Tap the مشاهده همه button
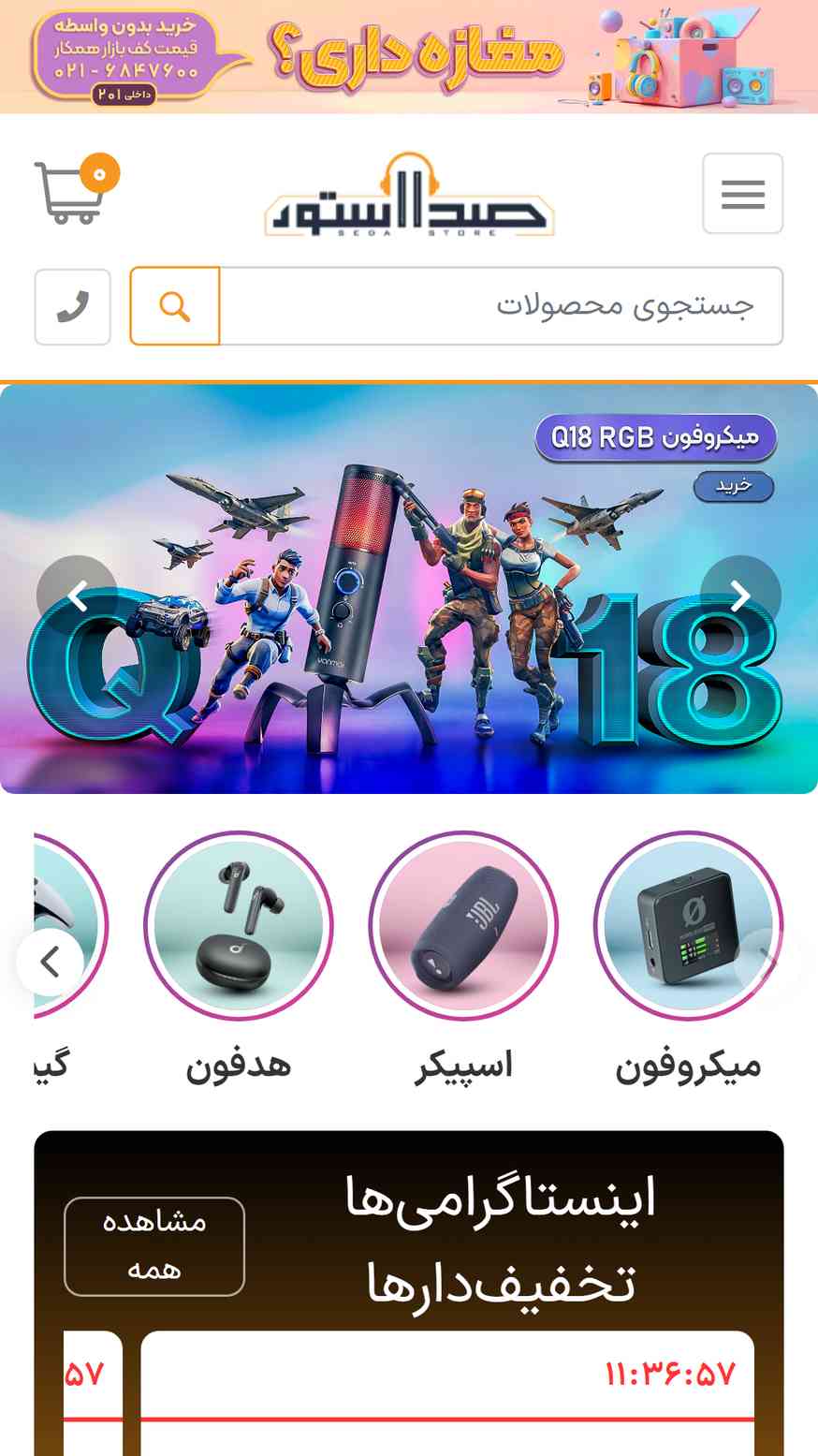 154,1246
